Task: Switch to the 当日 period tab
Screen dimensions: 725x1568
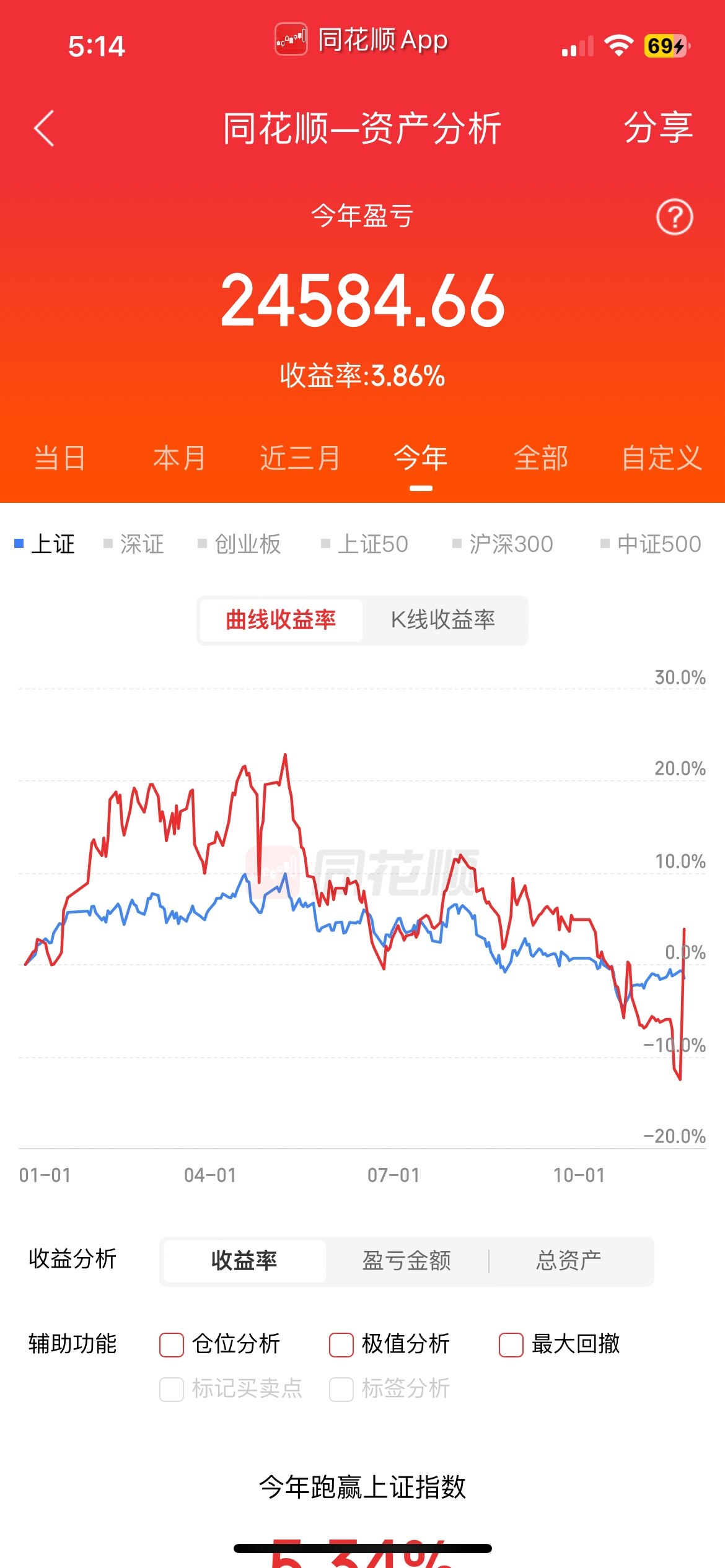Action: tap(59, 458)
